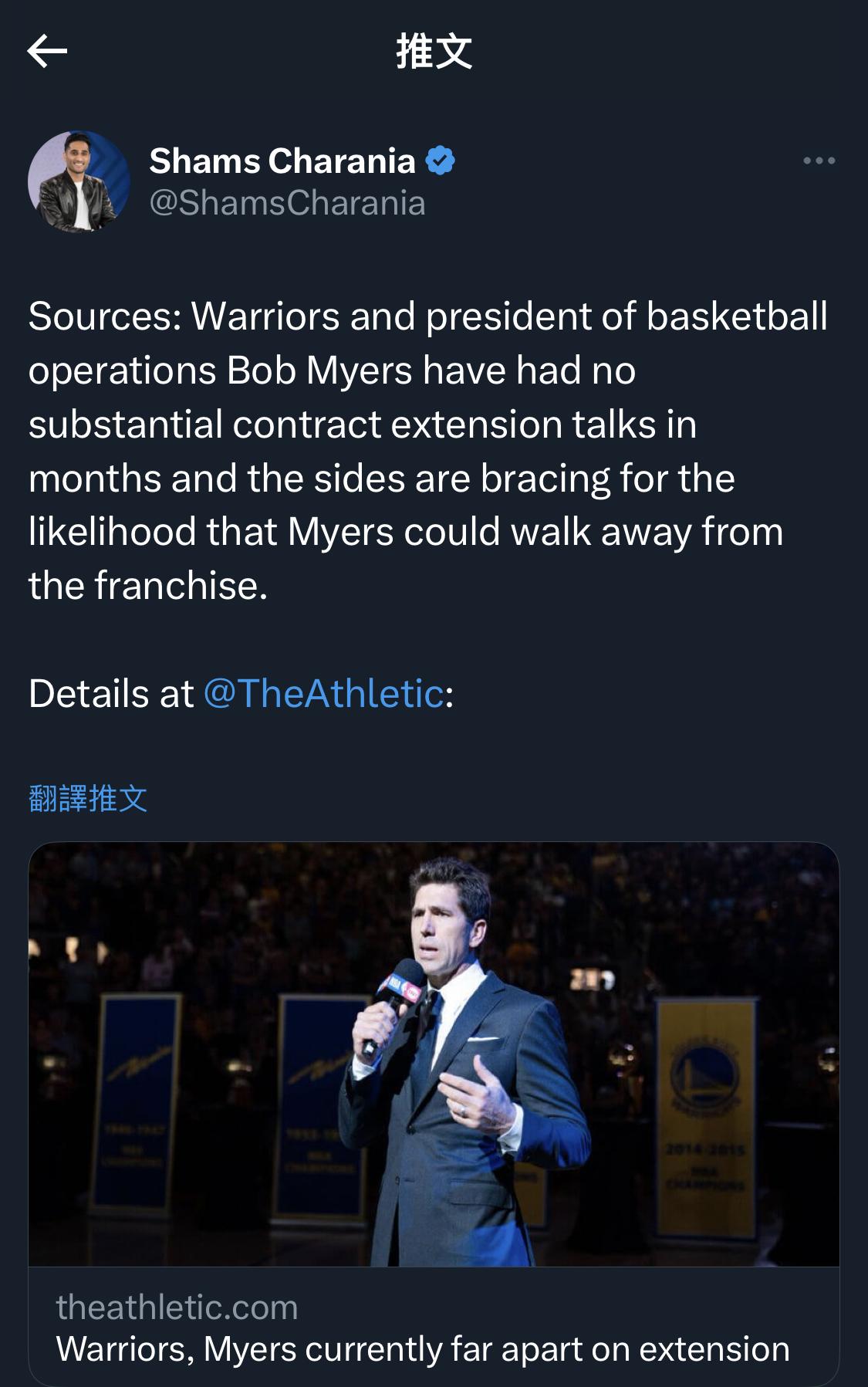Open Shams Charania's profile via the display name
This screenshot has height=1387, width=868.
click(x=282, y=161)
